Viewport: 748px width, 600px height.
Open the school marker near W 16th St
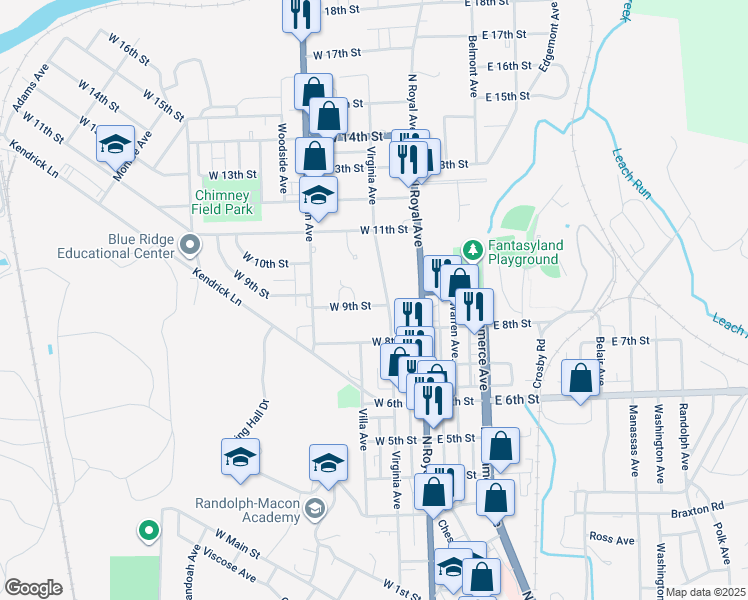(115, 144)
